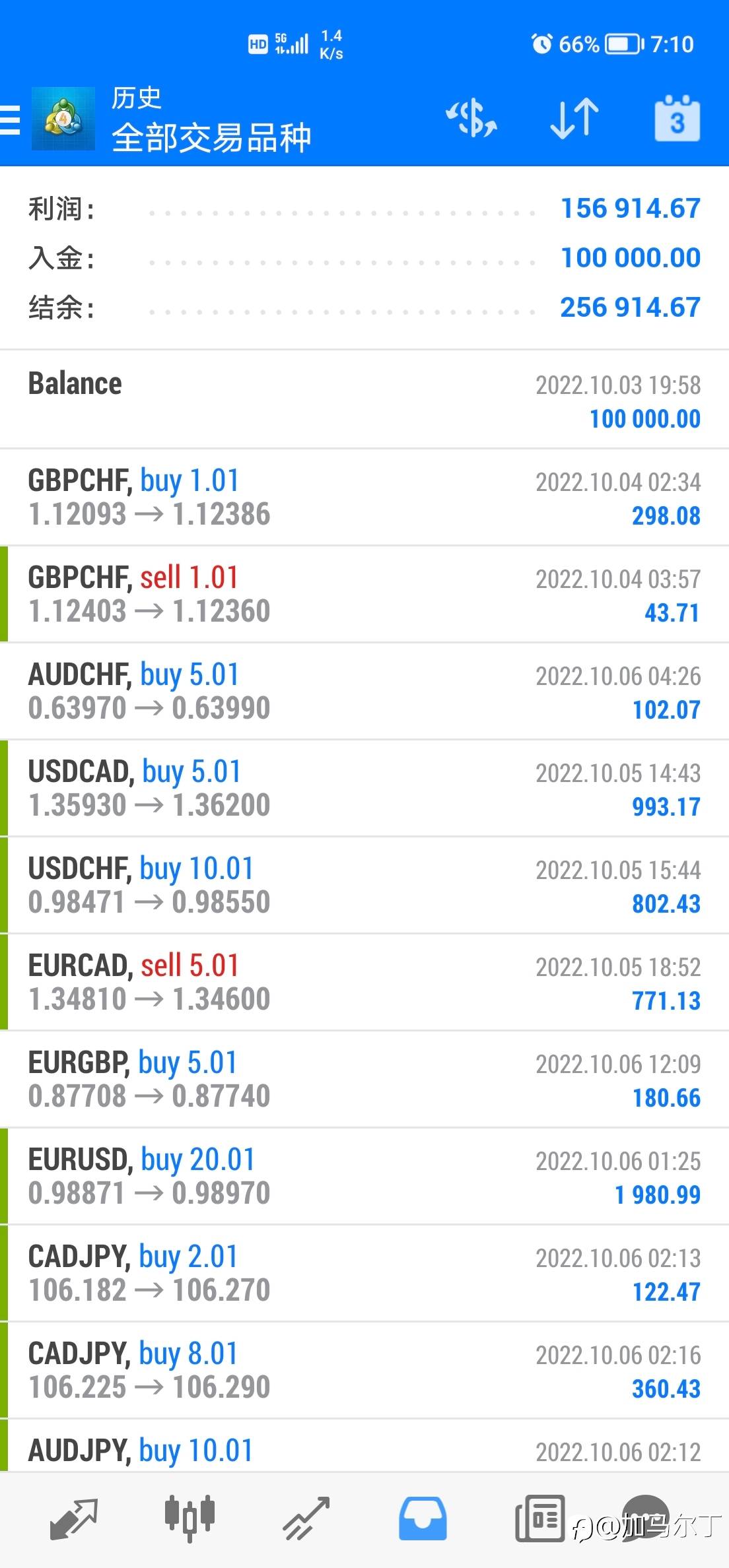Switch to the candlestick Chart tab
This screenshot has width=729, height=1568.
point(190,1519)
